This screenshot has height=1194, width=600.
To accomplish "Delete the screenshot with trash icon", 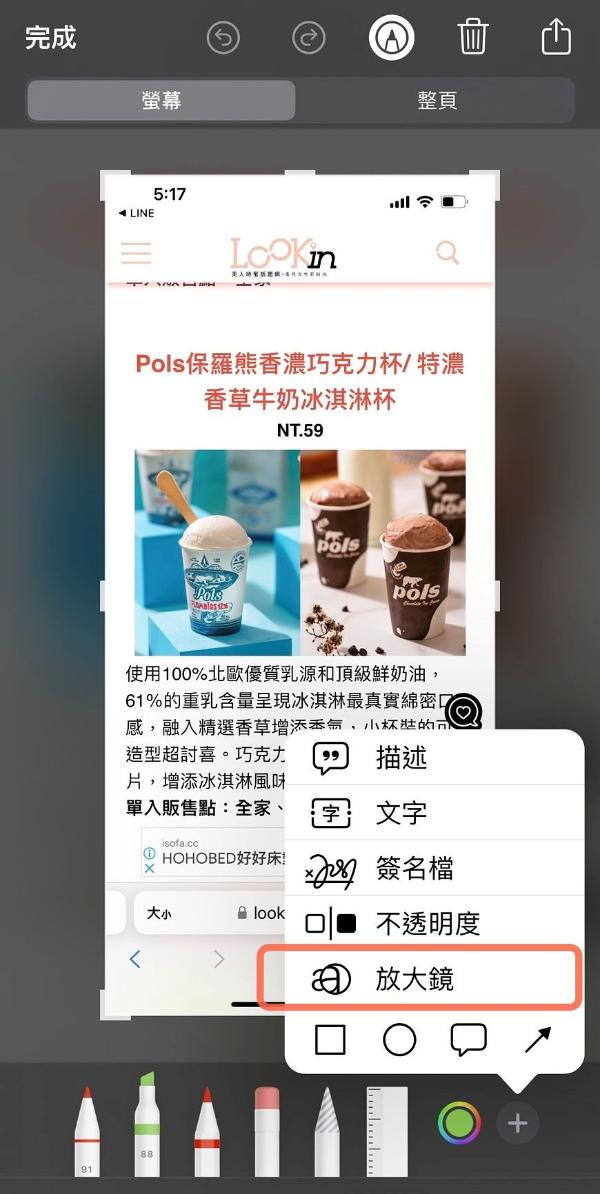I will point(473,37).
